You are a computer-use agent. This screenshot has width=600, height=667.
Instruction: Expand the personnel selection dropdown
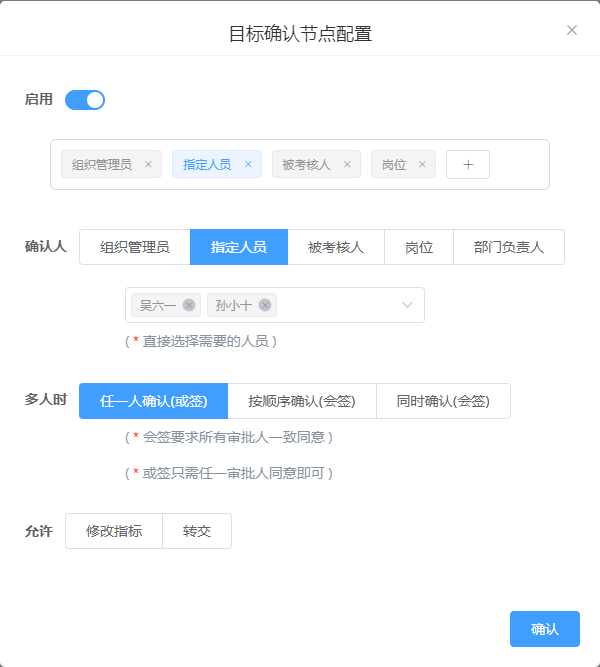[x=408, y=305]
